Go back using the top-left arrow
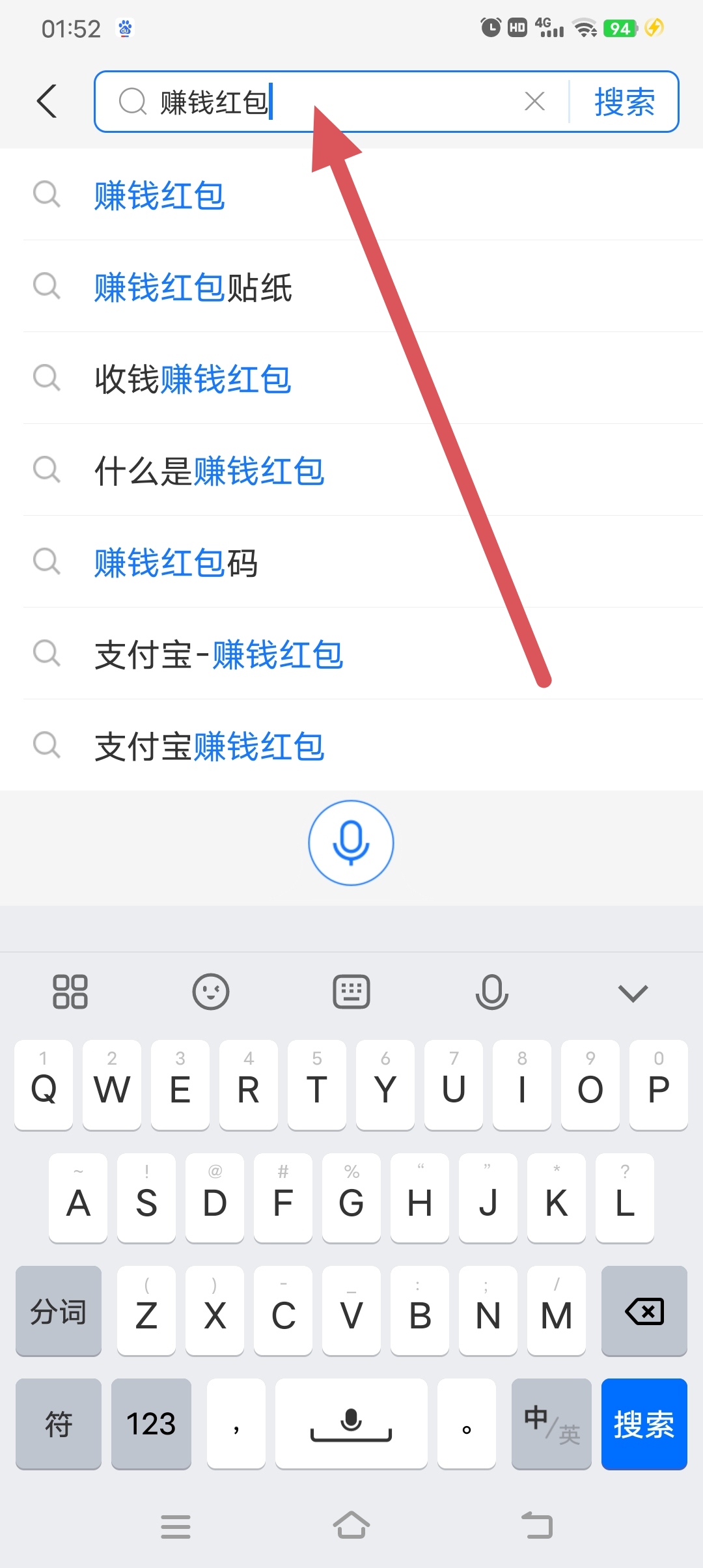The image size is (703, 1568). click(x=47, y=102)
